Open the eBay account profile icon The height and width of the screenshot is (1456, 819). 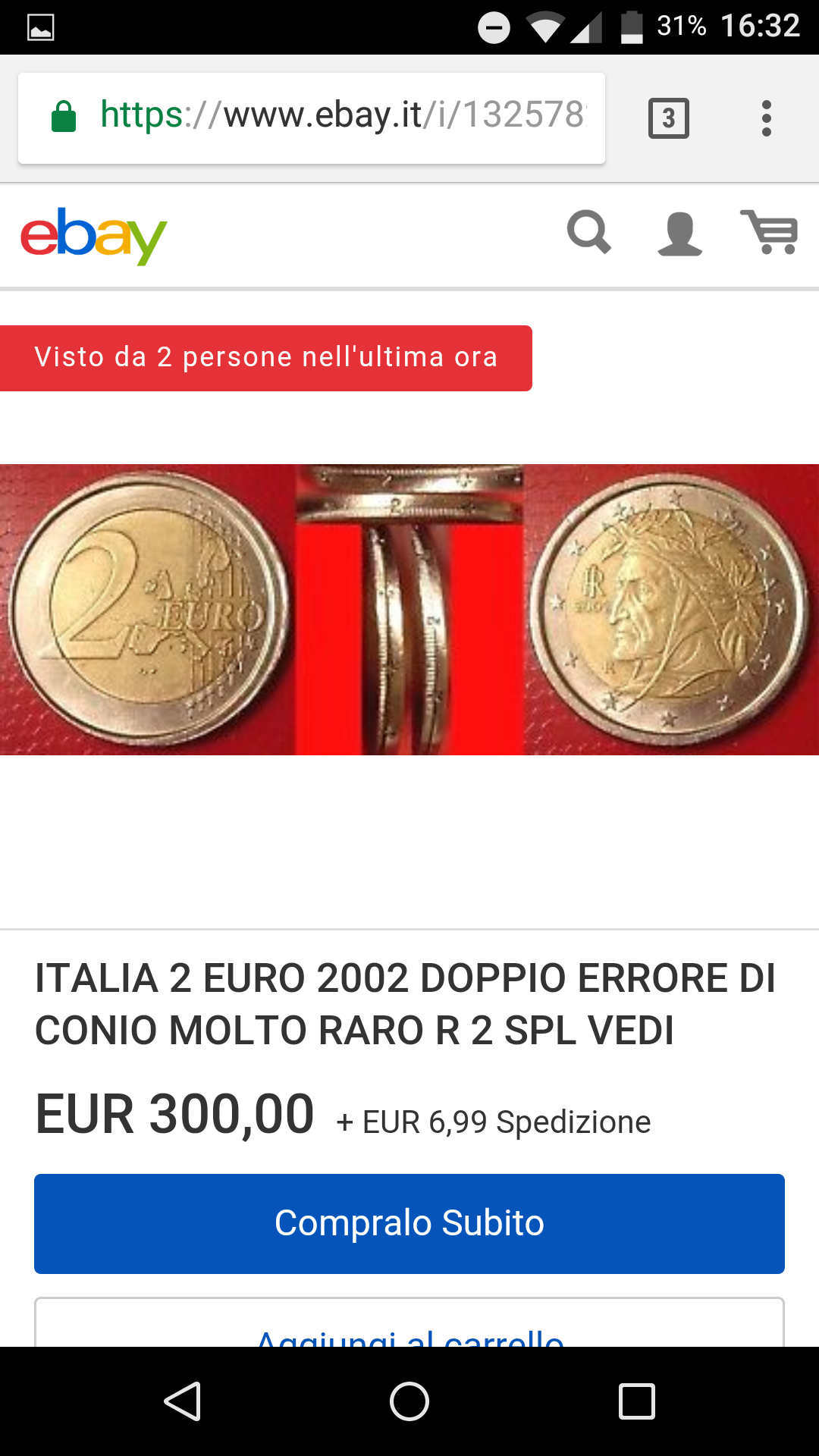[679, 234]
